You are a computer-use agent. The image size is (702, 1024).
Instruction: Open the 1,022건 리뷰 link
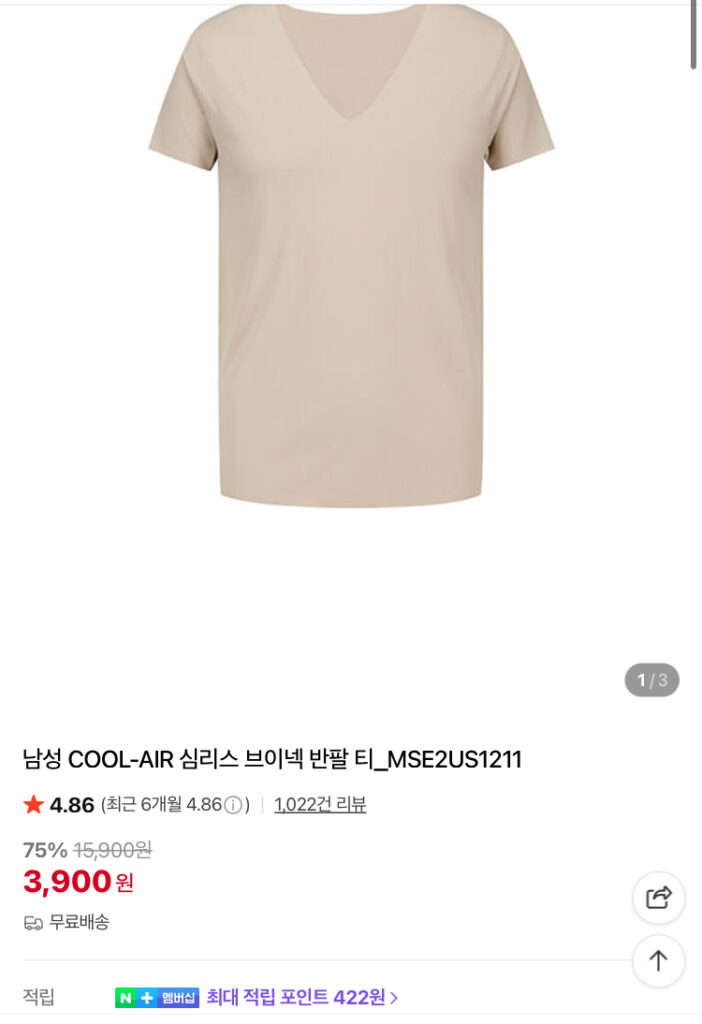(320, 804)
